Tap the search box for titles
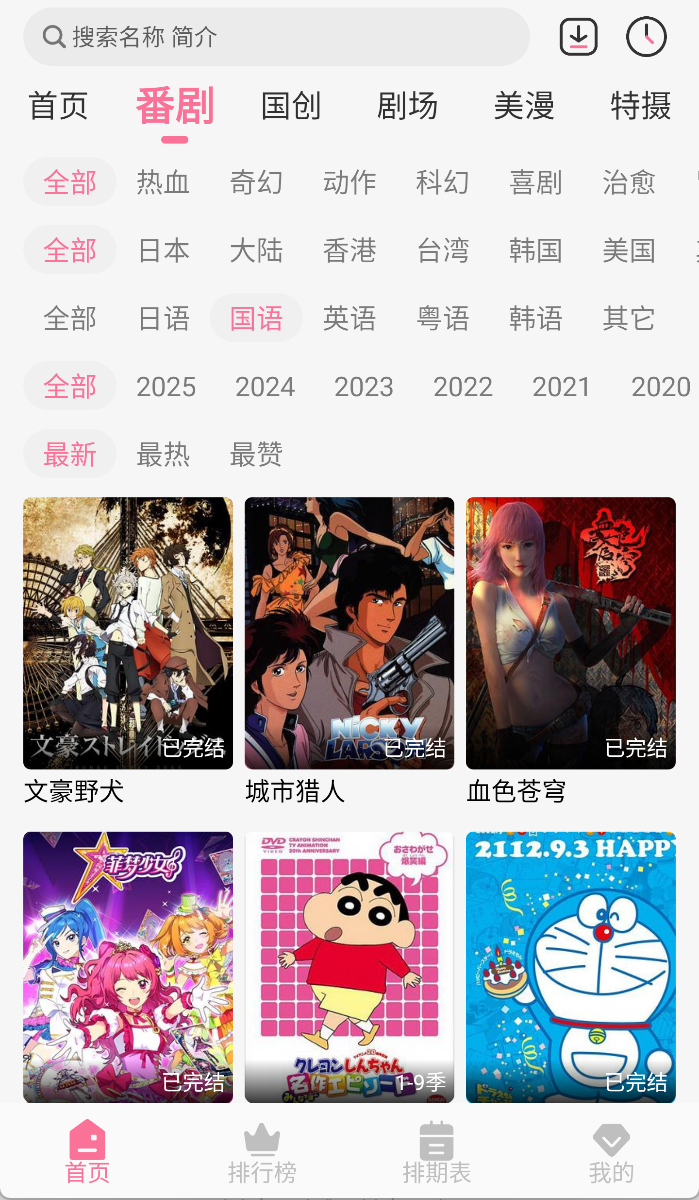 coord(276,37)
